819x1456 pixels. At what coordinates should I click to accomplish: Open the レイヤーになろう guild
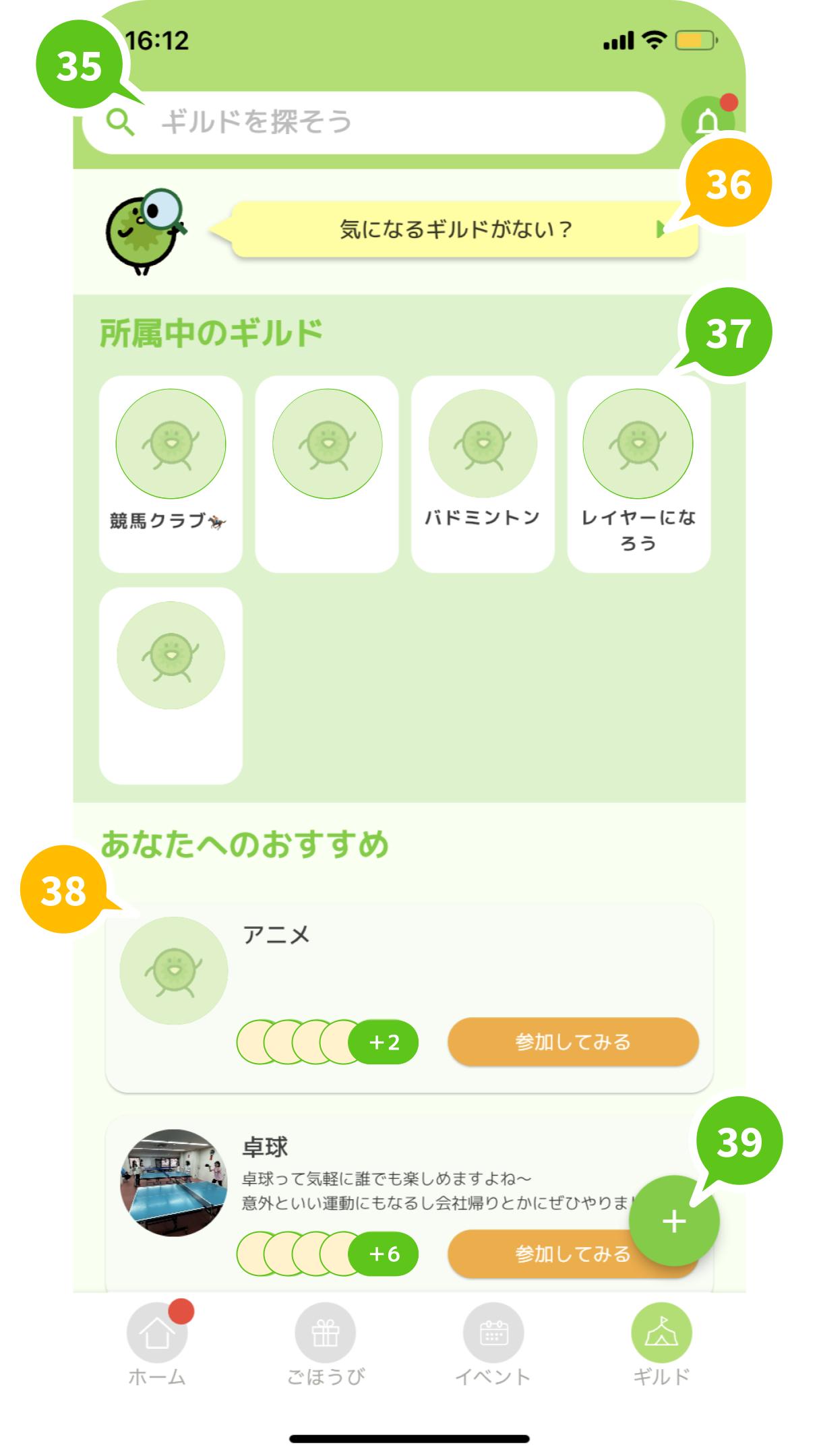click(639, 474)
